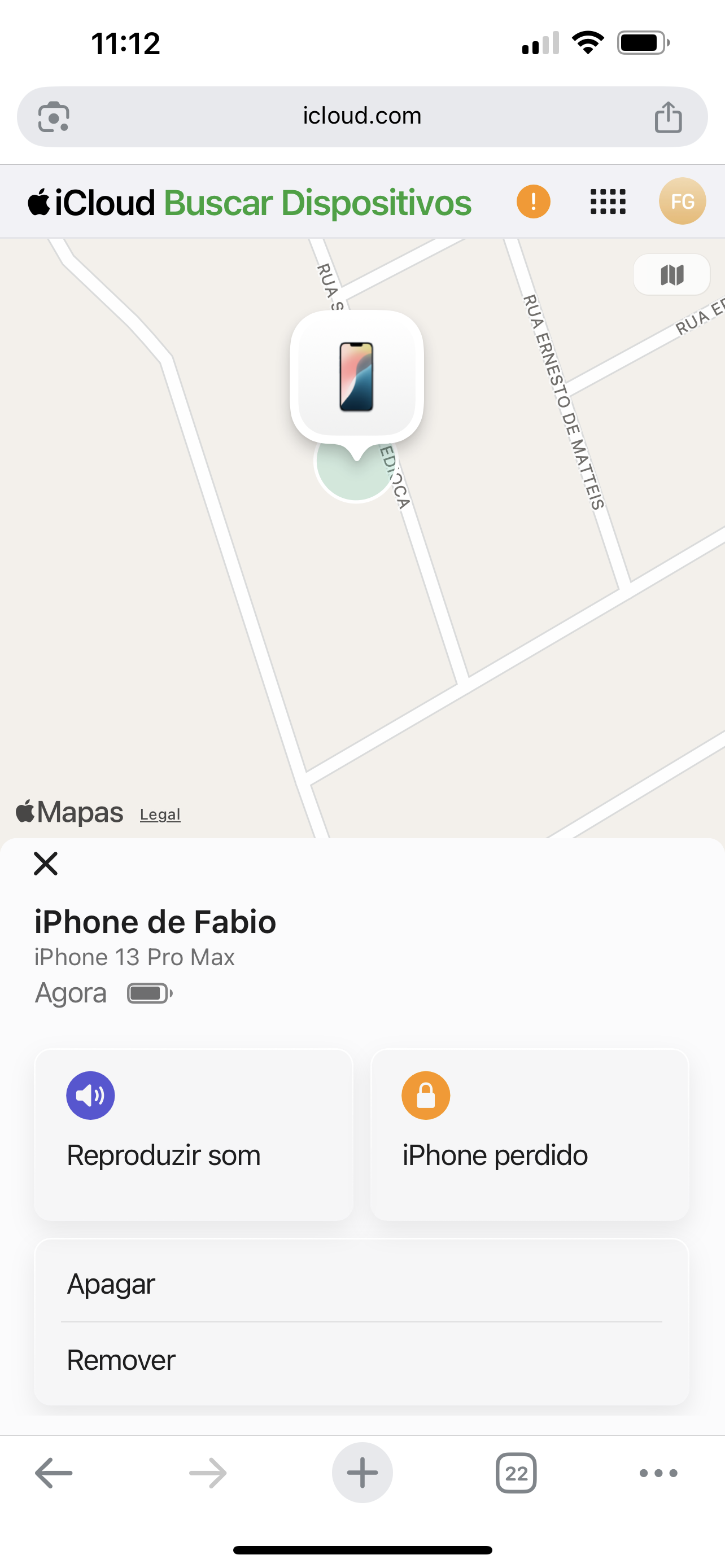Open the camera scan icon in address bar
Image resolution: width=725 pixels, height=1568 pixels.
point(54,116)
